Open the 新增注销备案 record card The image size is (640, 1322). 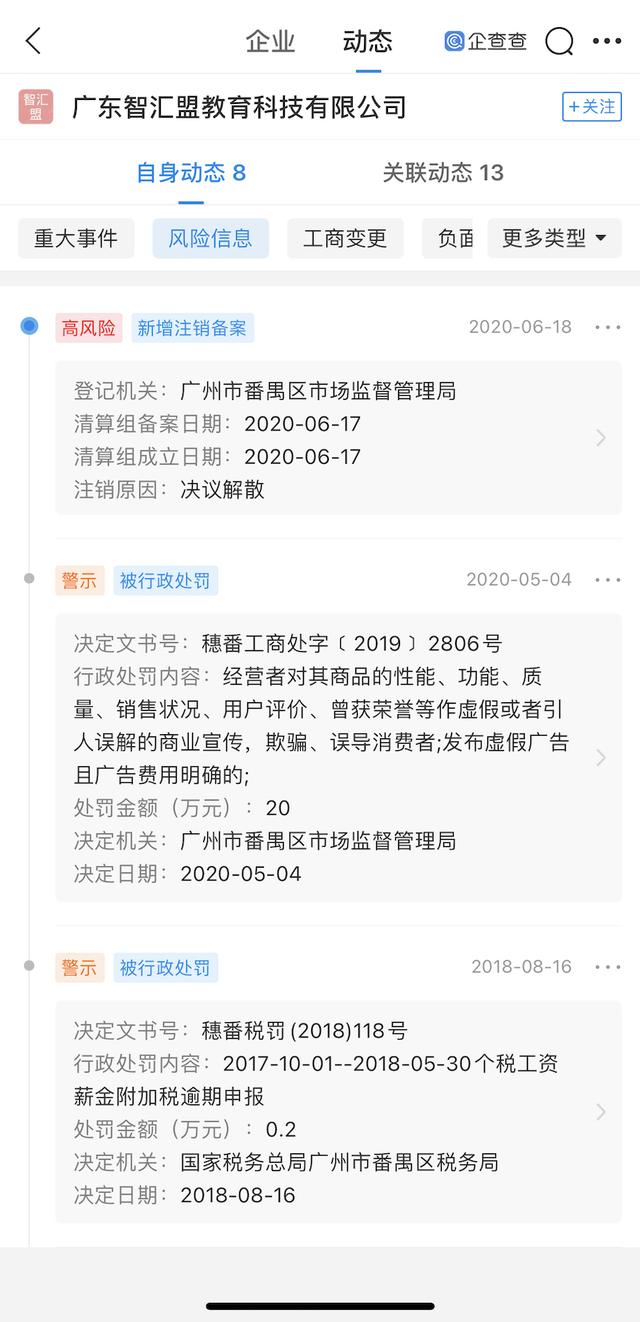pos(338,438)
